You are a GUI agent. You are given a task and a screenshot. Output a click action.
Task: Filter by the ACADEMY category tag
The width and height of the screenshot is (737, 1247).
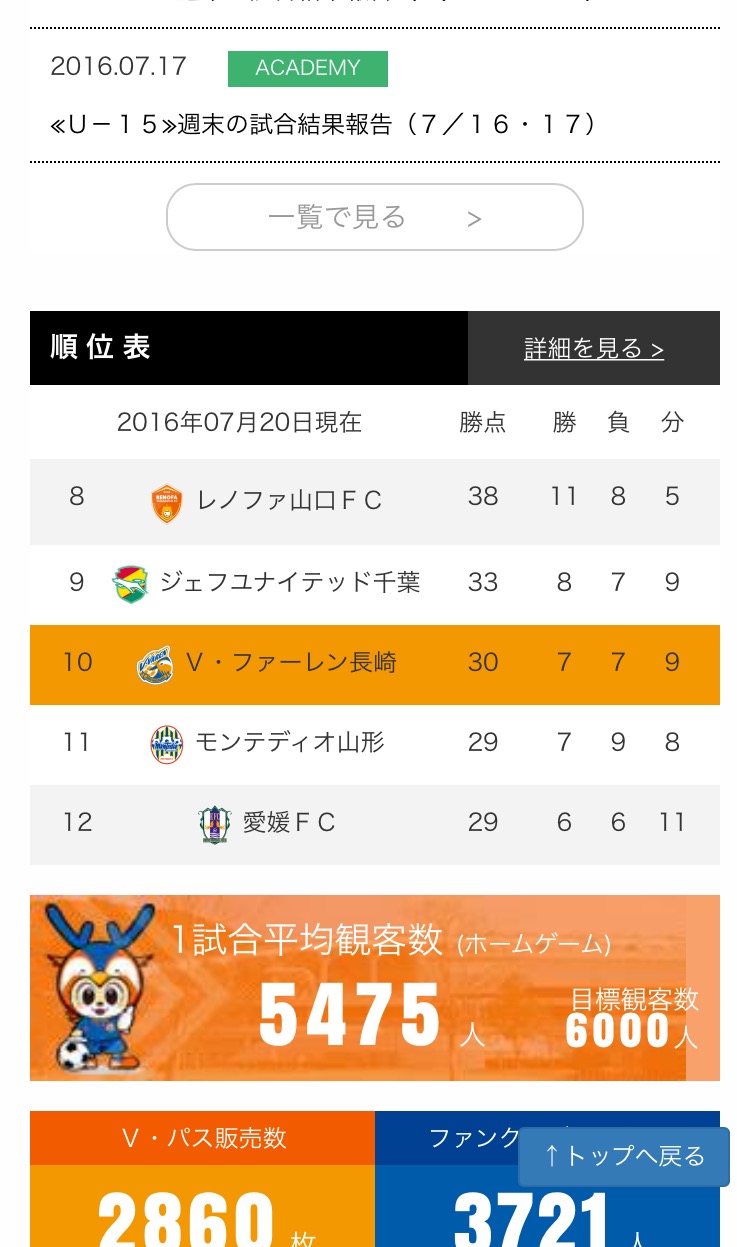tap(307, 68)
